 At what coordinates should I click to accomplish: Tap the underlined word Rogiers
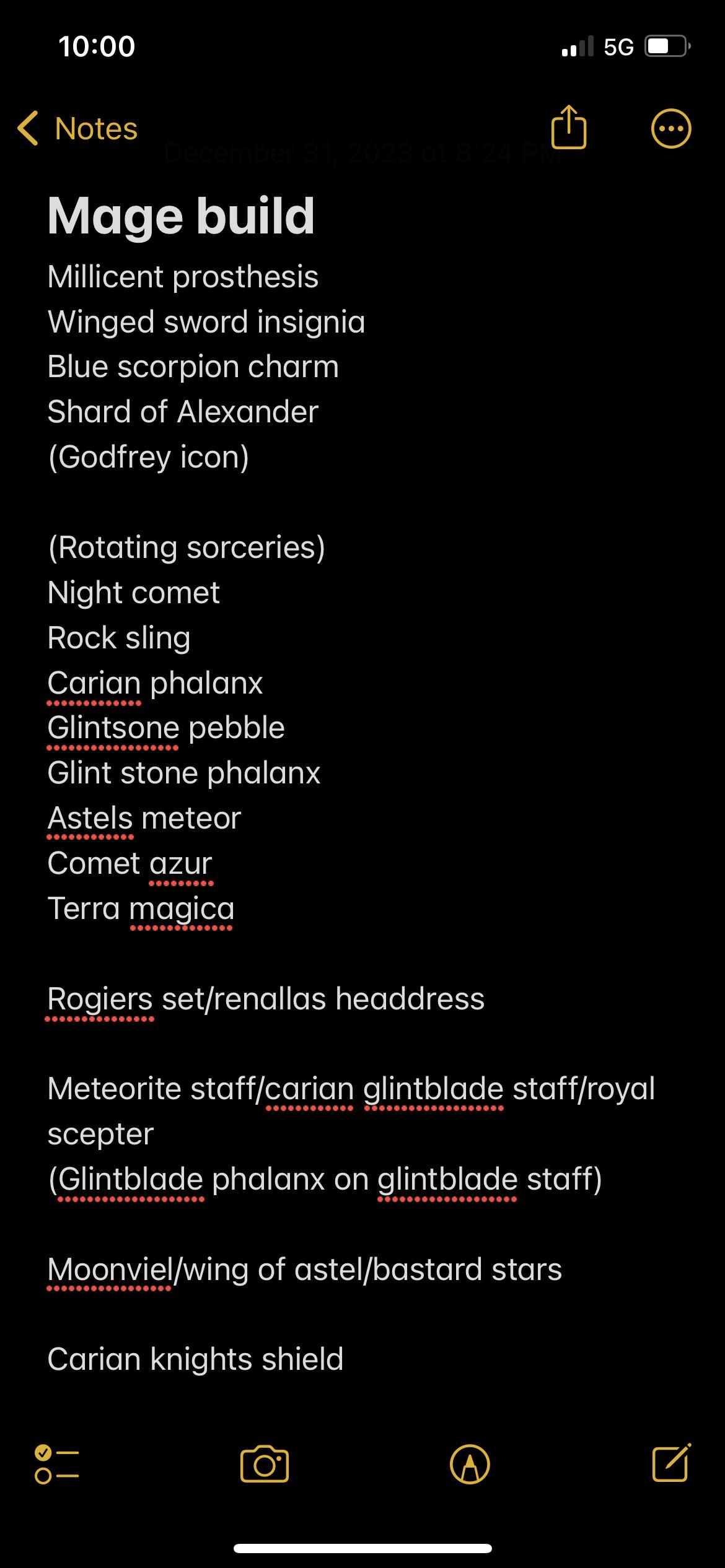click(x=99, y=999)
